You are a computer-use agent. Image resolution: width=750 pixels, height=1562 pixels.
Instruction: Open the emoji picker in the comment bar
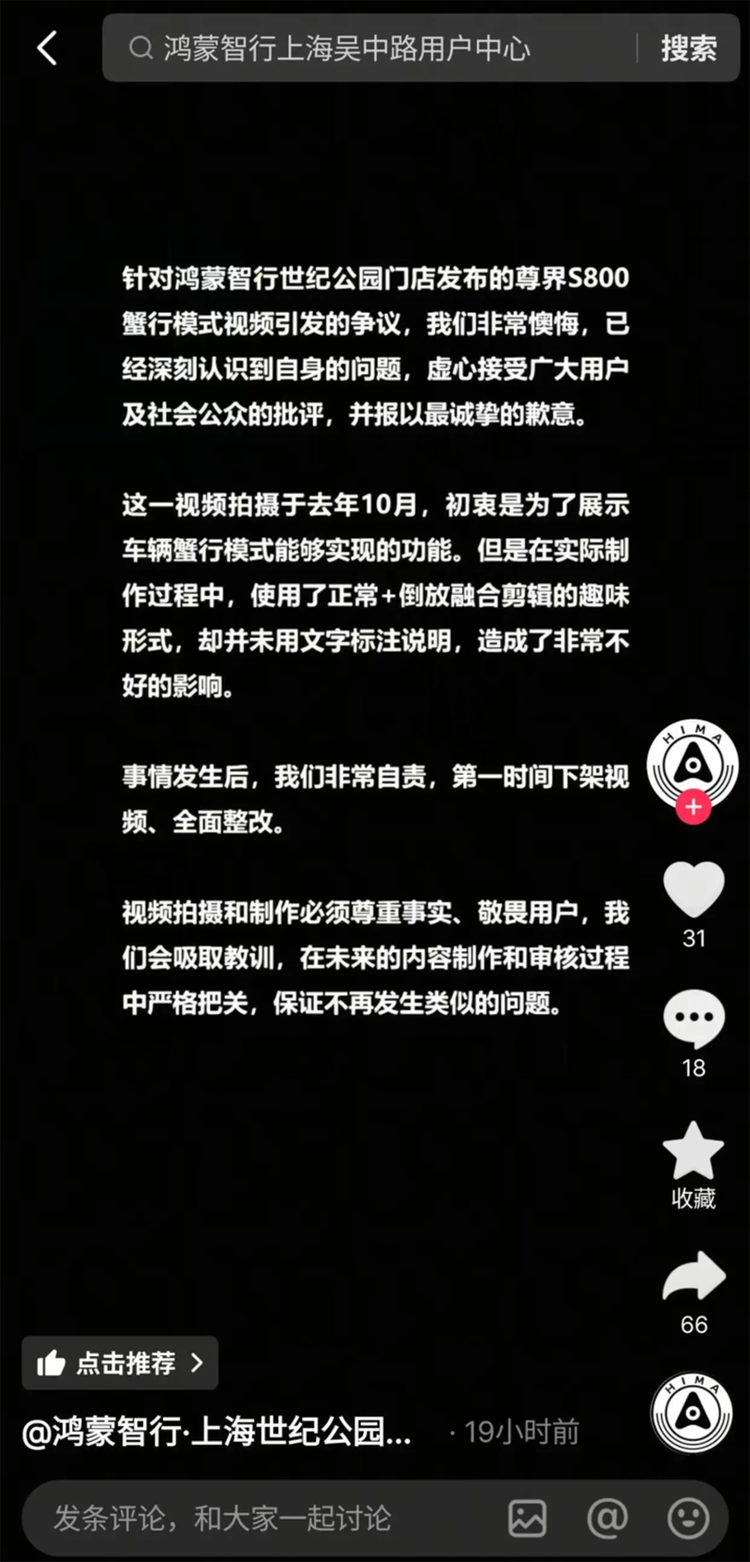(688, 1518)
